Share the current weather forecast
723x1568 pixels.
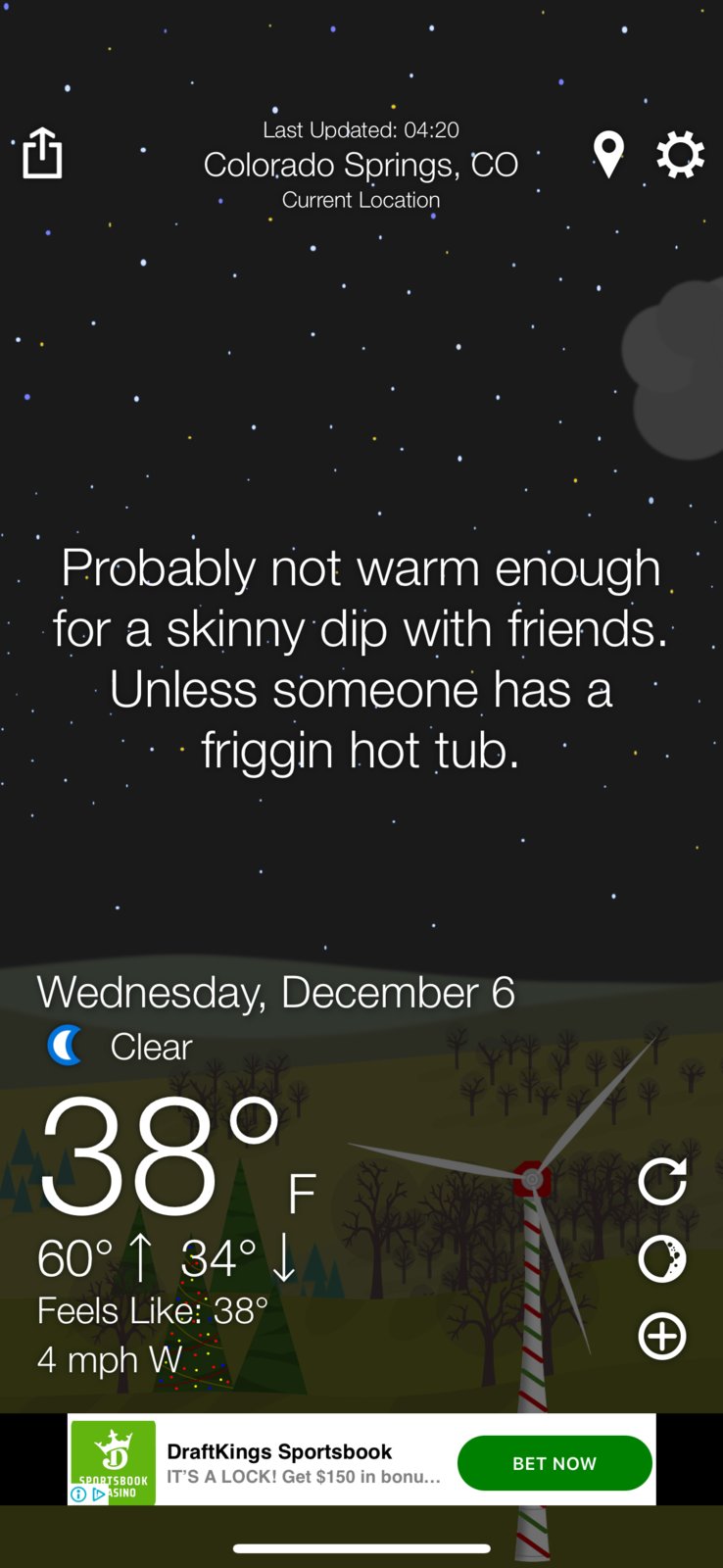coord(42,154)
